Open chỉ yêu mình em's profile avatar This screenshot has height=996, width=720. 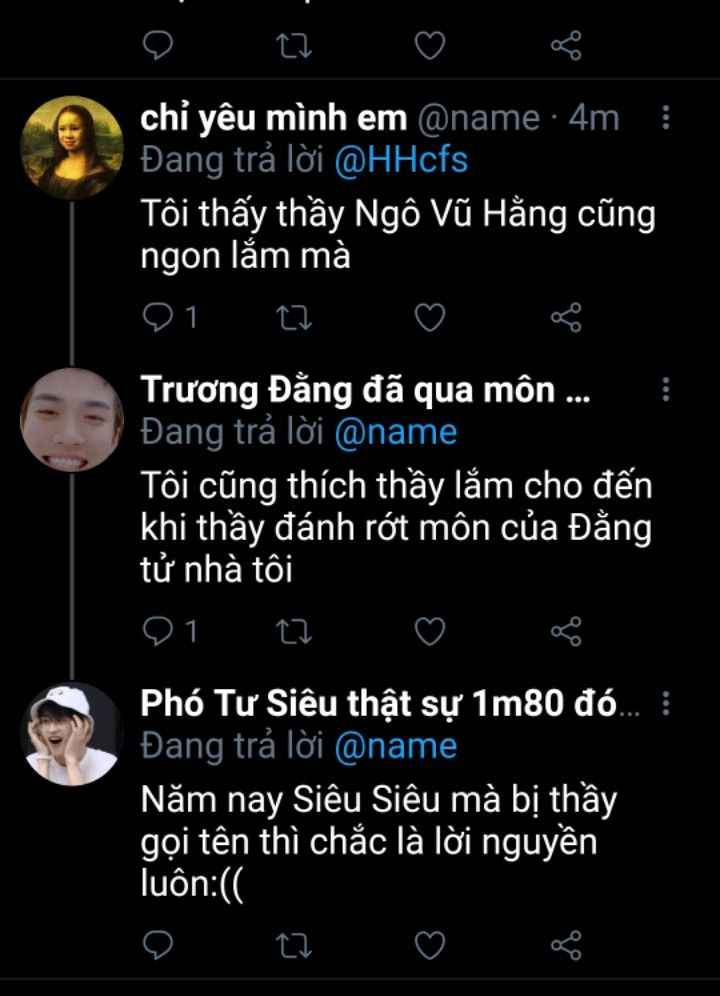pyautogui.click(x=71, y=148)
